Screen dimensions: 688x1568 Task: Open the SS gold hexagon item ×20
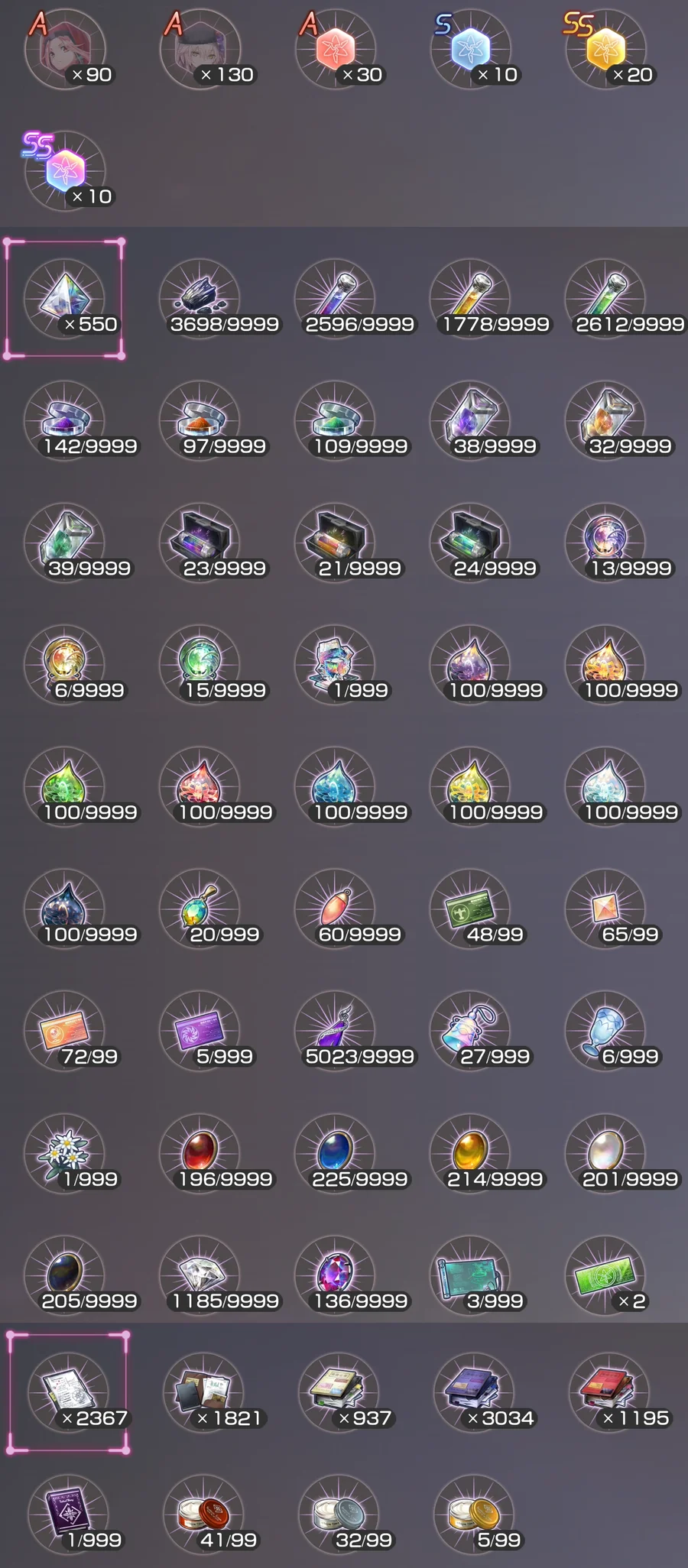(606, 50)
